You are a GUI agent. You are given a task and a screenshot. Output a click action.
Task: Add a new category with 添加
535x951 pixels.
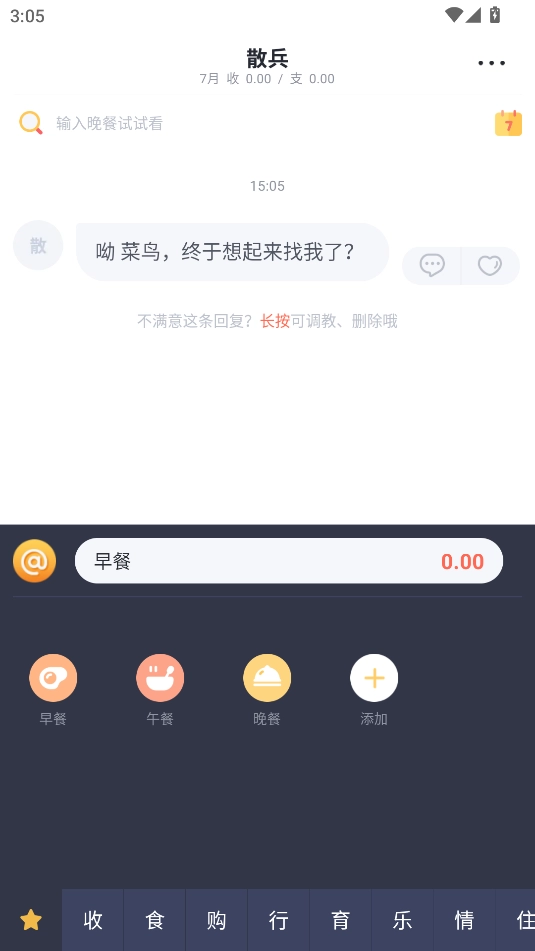click(x=374, y=690)
